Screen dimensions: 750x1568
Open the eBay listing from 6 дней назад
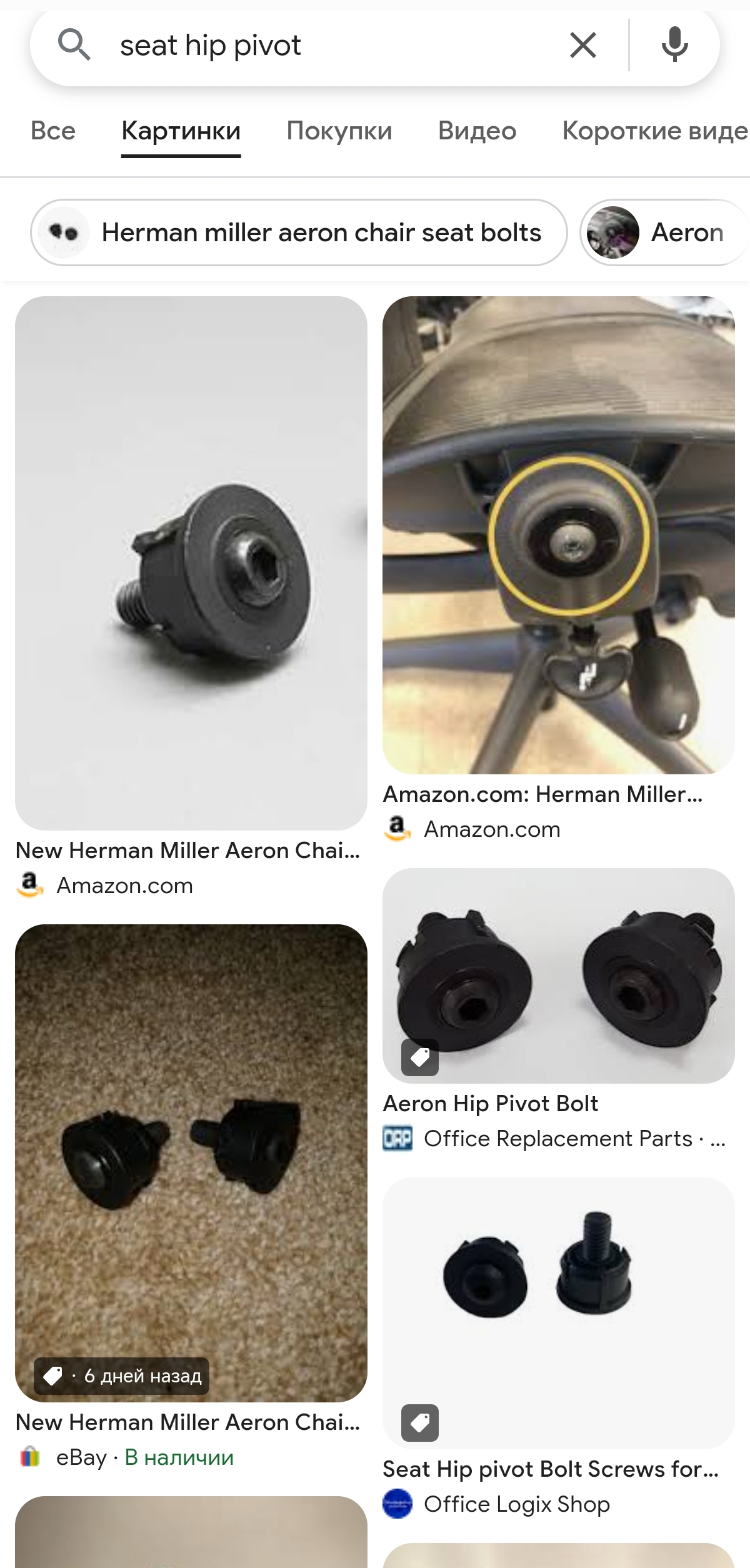pyautogui.click(x=191, y=1162)
